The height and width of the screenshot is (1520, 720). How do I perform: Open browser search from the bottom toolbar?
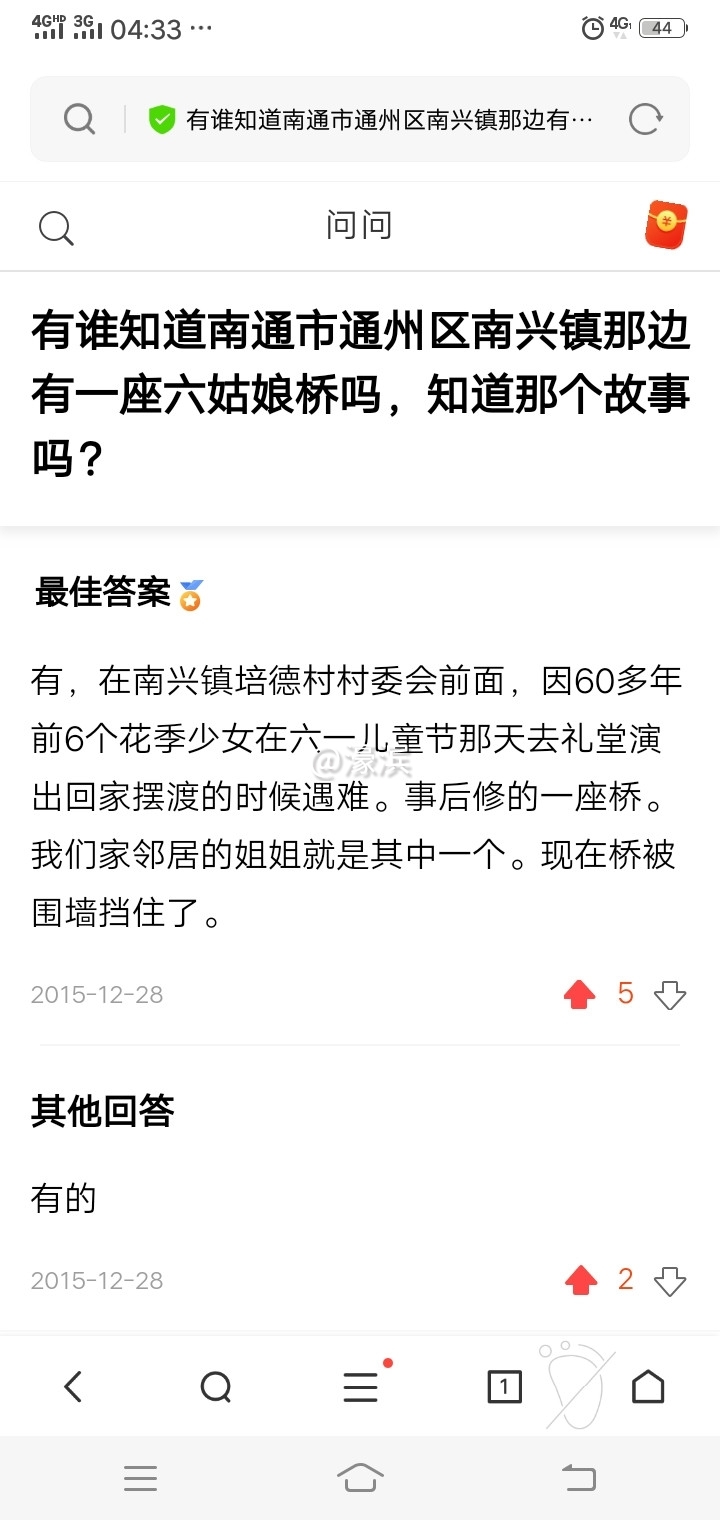pyautogui.click(x=216, y=1387)
